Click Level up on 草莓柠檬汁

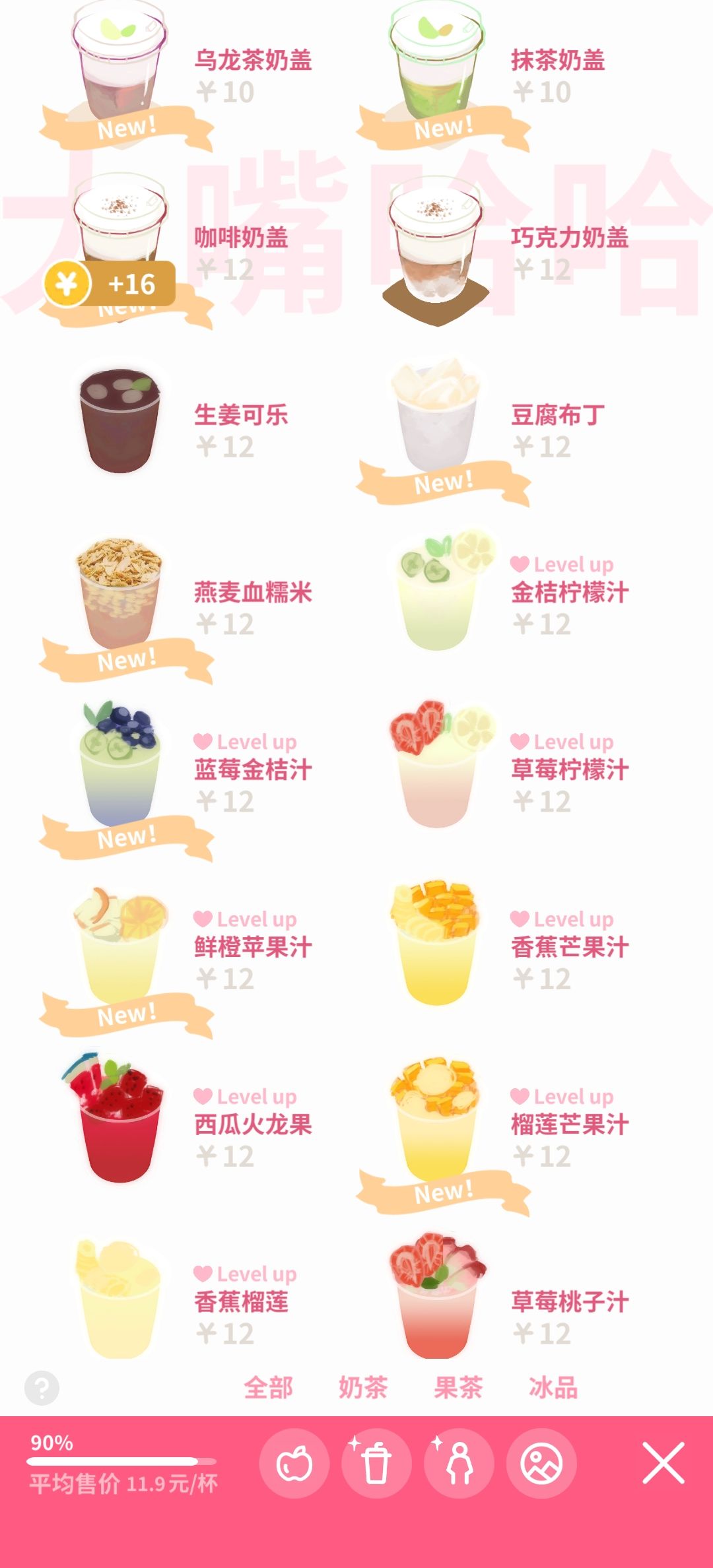coord(562,742)
